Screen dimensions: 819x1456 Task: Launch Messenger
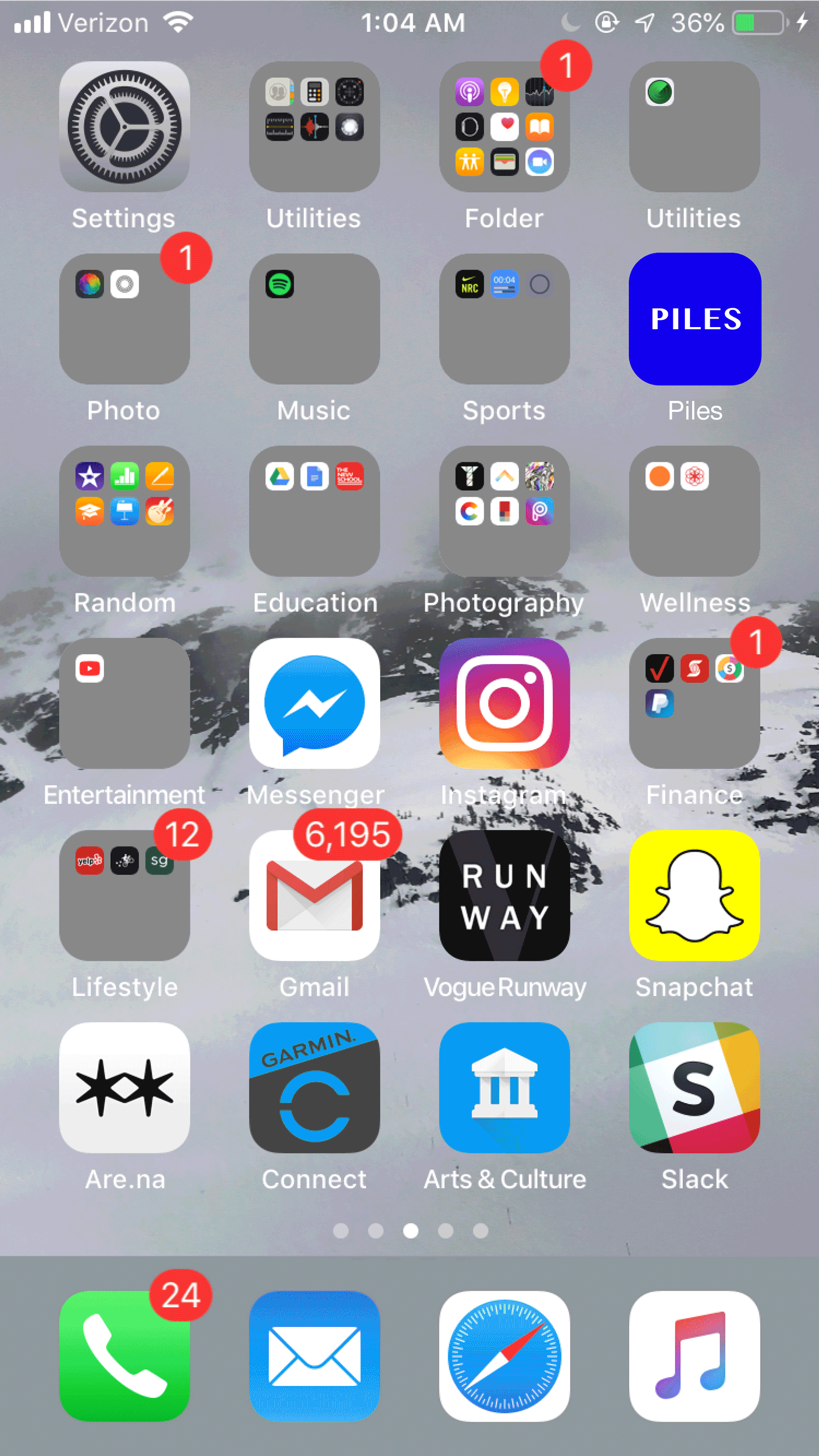click(314, 703)
